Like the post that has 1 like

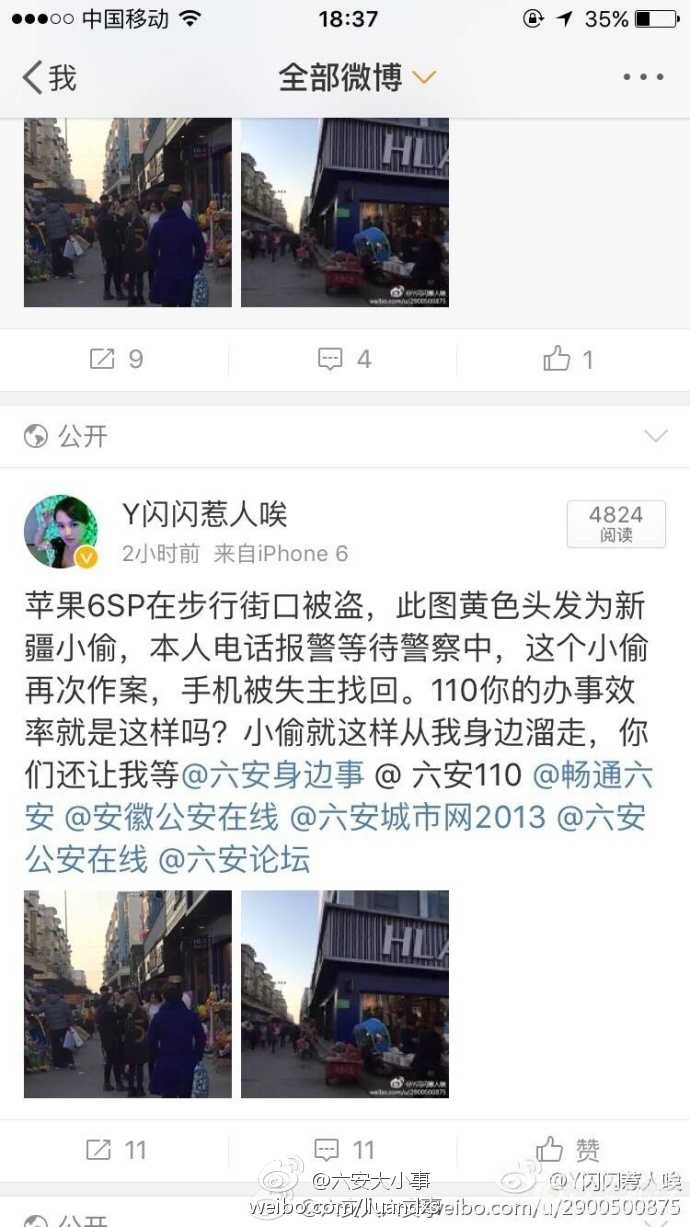[568, 360]
